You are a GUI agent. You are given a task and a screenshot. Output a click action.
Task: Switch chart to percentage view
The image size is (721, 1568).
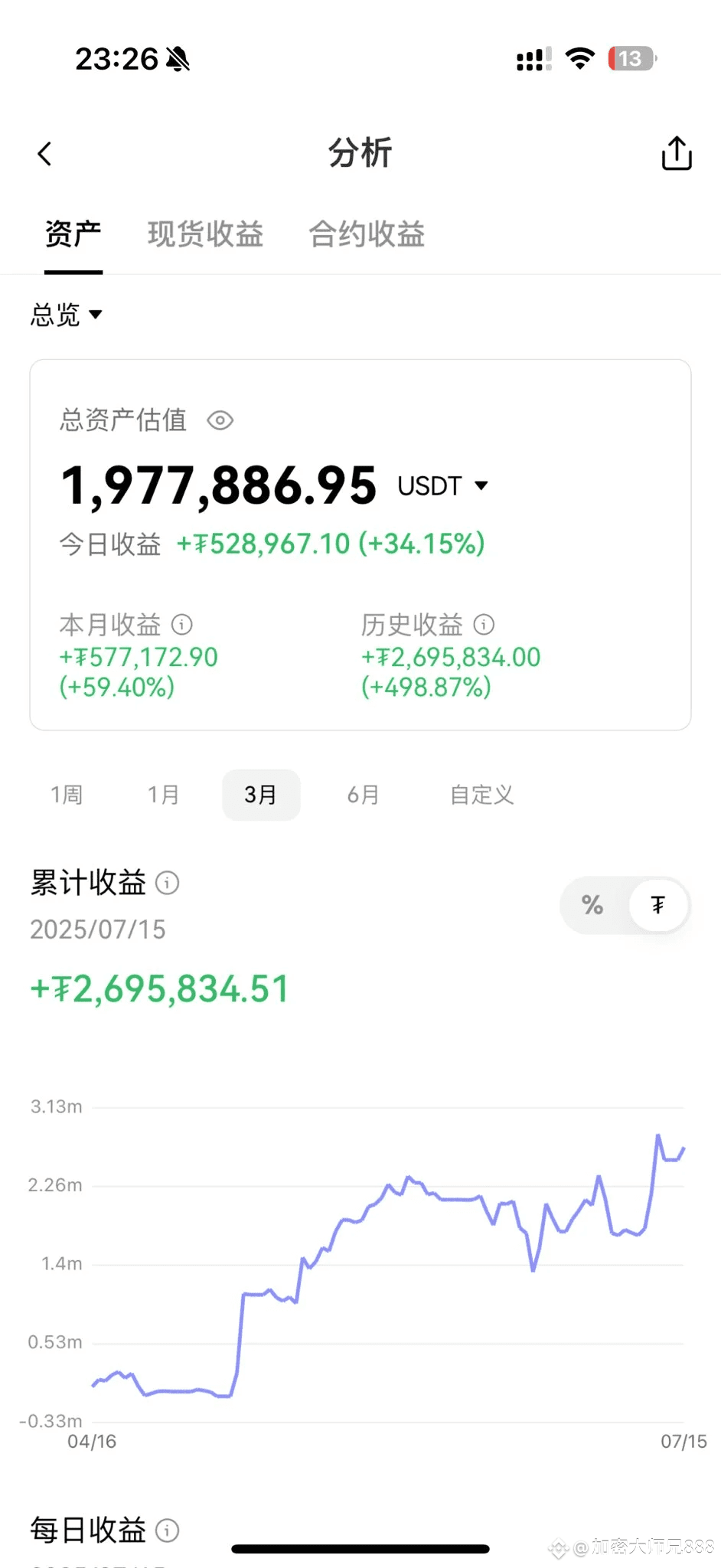tap(592, 905)
